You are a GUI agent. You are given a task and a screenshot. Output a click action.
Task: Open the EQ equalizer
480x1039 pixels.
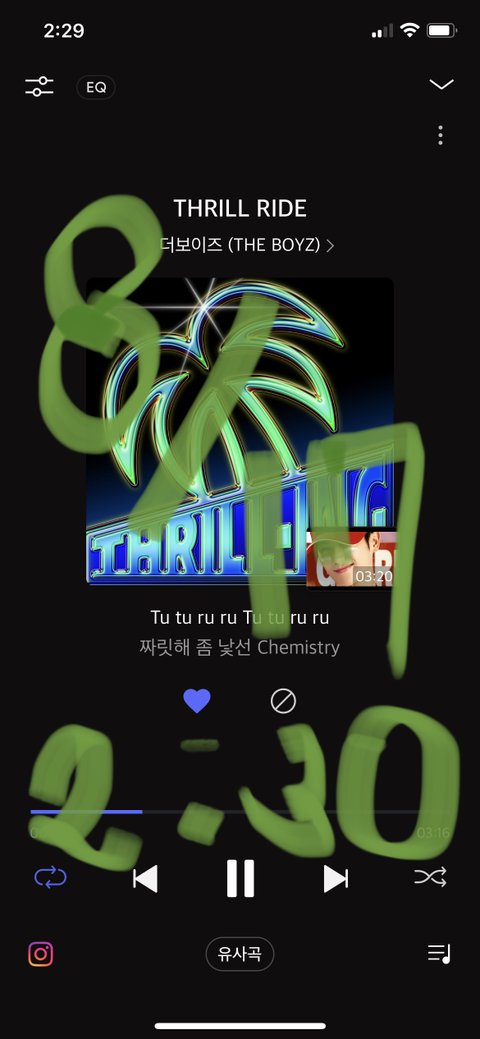click(x=96, y=87)
